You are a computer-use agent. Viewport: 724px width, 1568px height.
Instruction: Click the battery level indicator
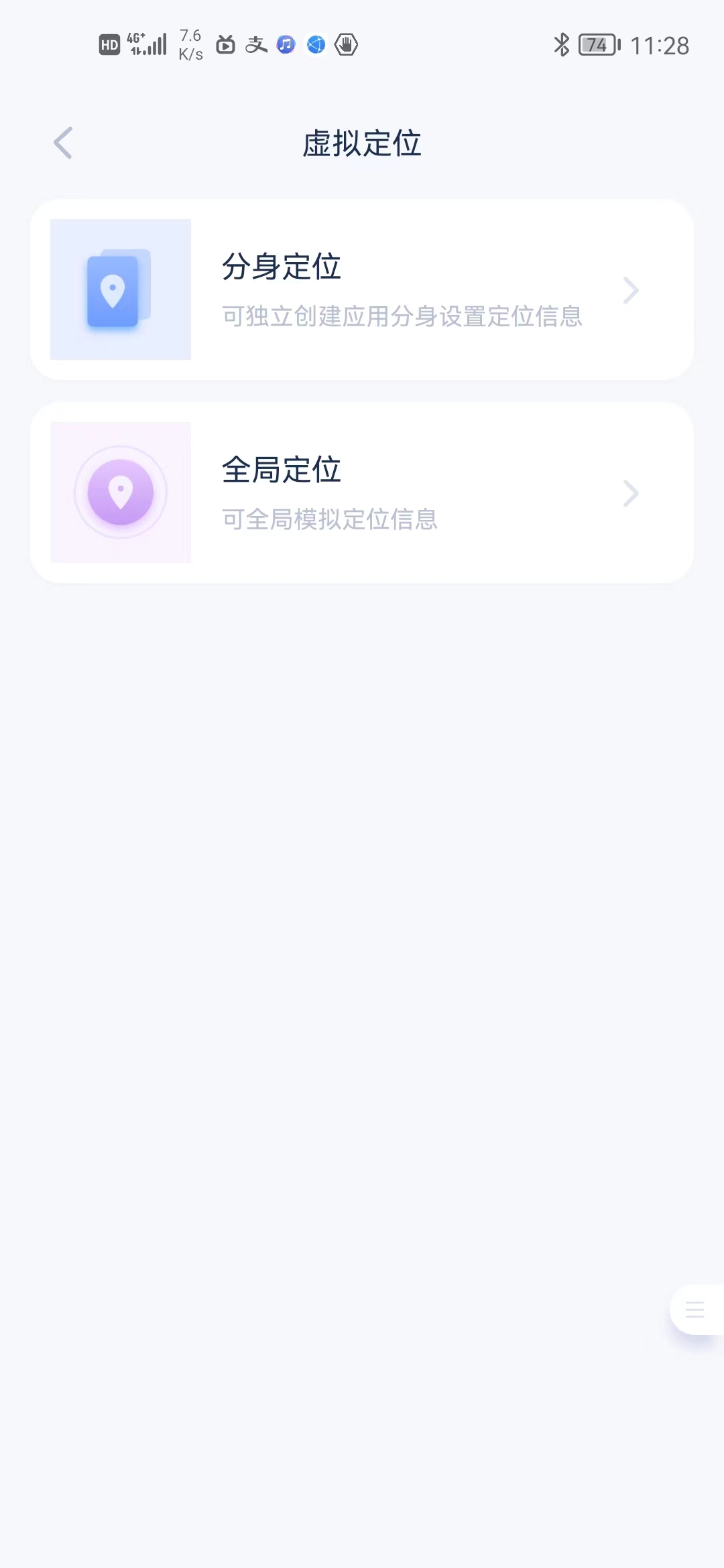pos(597,44)
